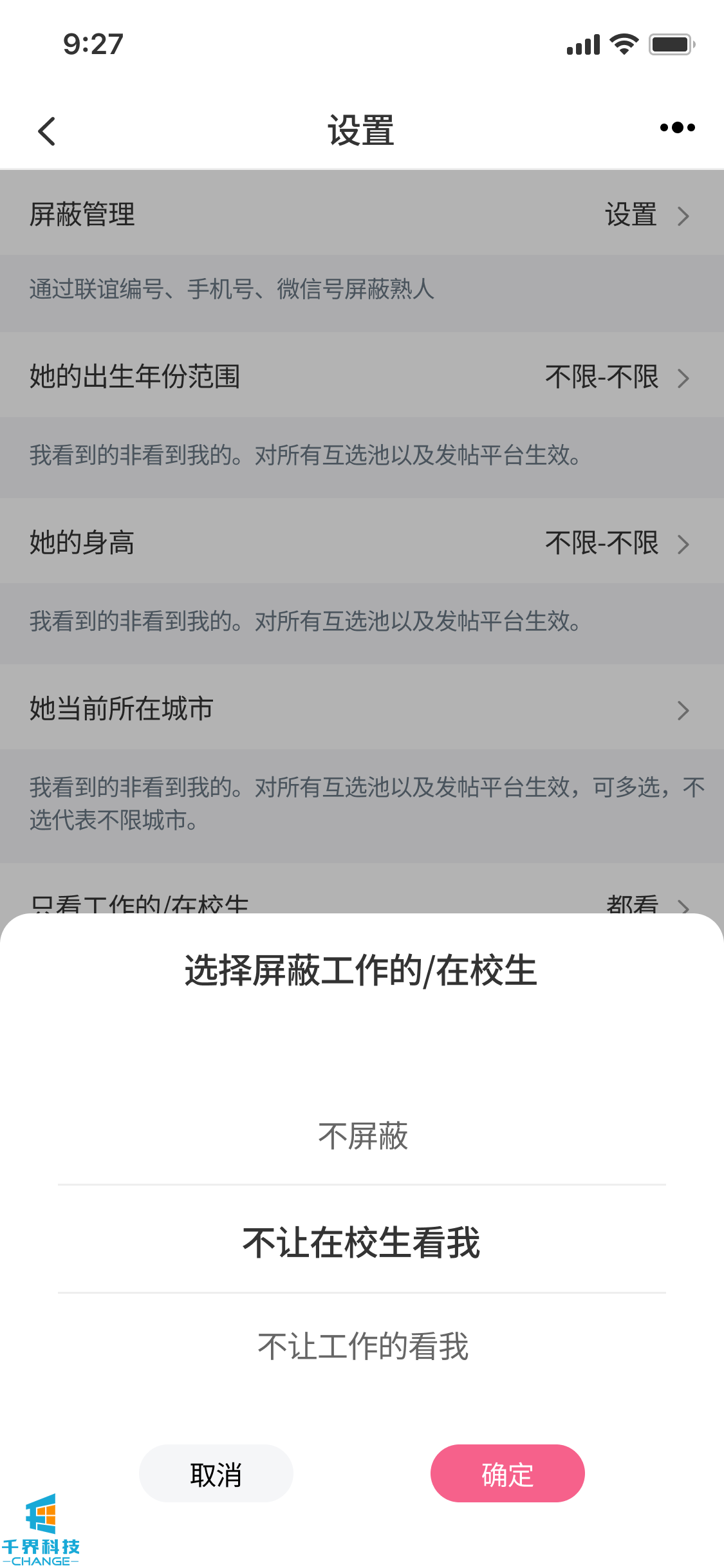Image resolution: width=724 pixels, height=1568 pixels.
Task: Open the three-dot more menu
Action: pyautogui.click(x=677, y=127)
